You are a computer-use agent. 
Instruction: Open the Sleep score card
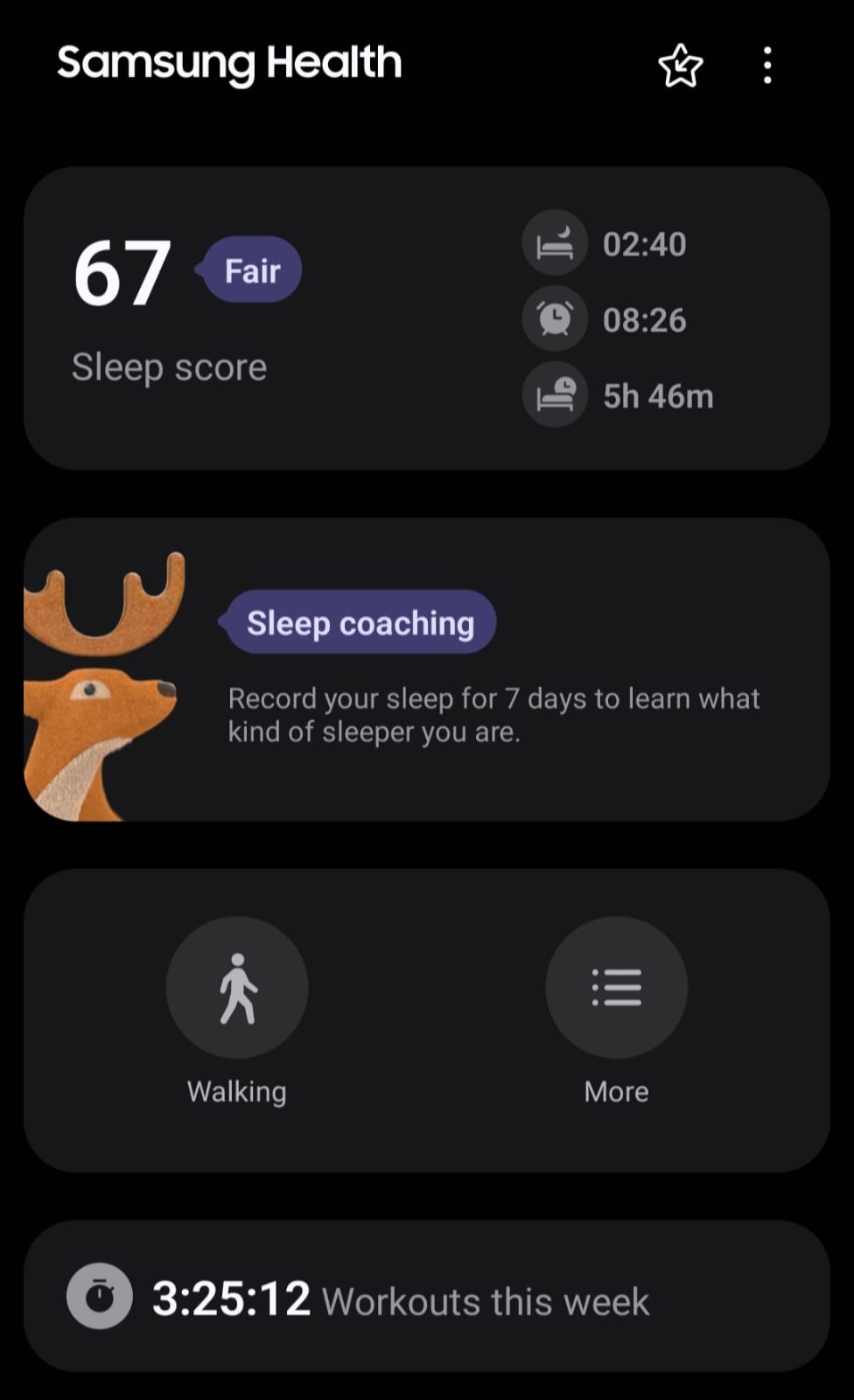[262, 318]
